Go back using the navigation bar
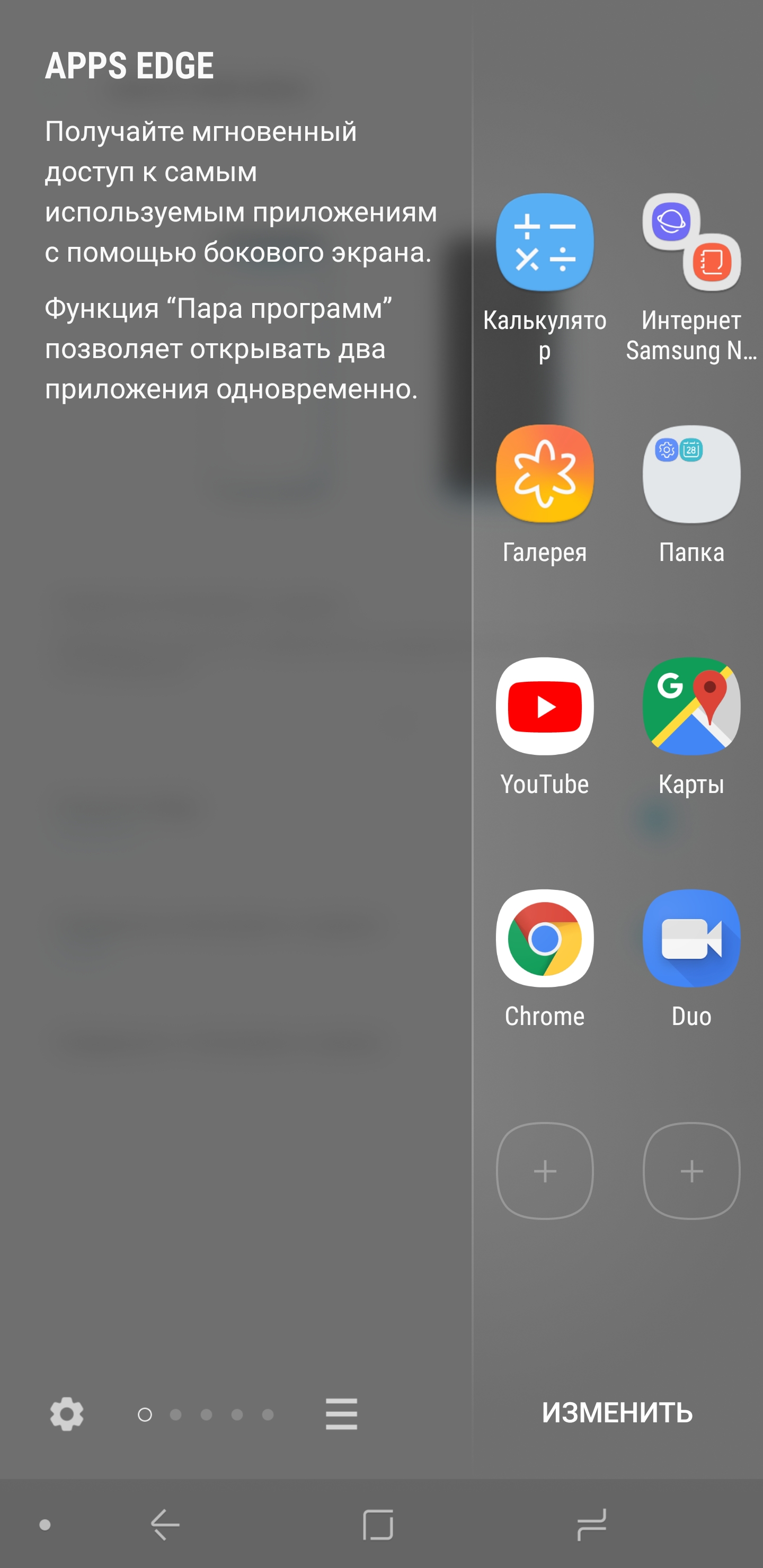 click(x=165, y=1524)
